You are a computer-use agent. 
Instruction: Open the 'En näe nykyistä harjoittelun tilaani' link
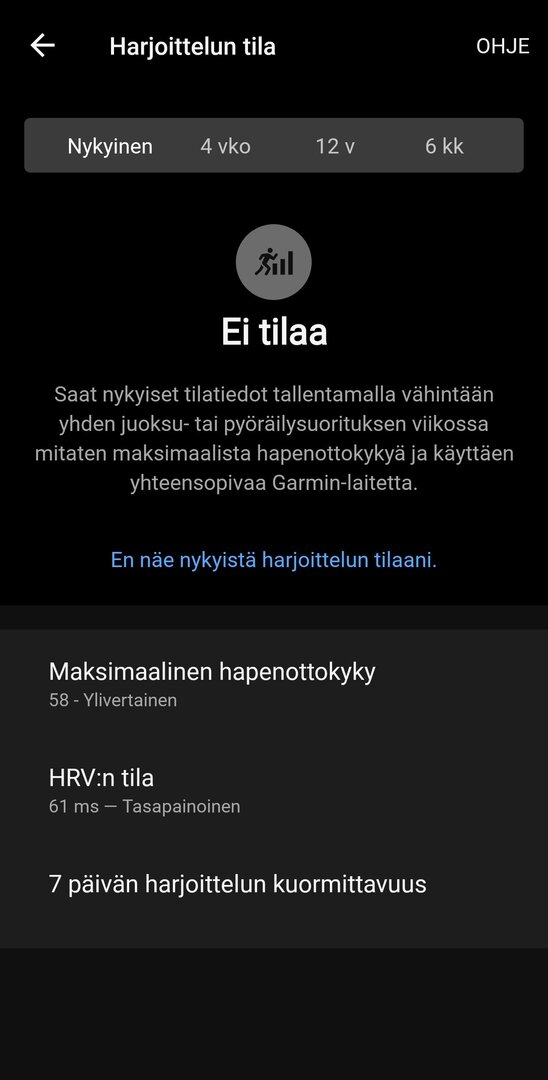(x=274, y=560)
